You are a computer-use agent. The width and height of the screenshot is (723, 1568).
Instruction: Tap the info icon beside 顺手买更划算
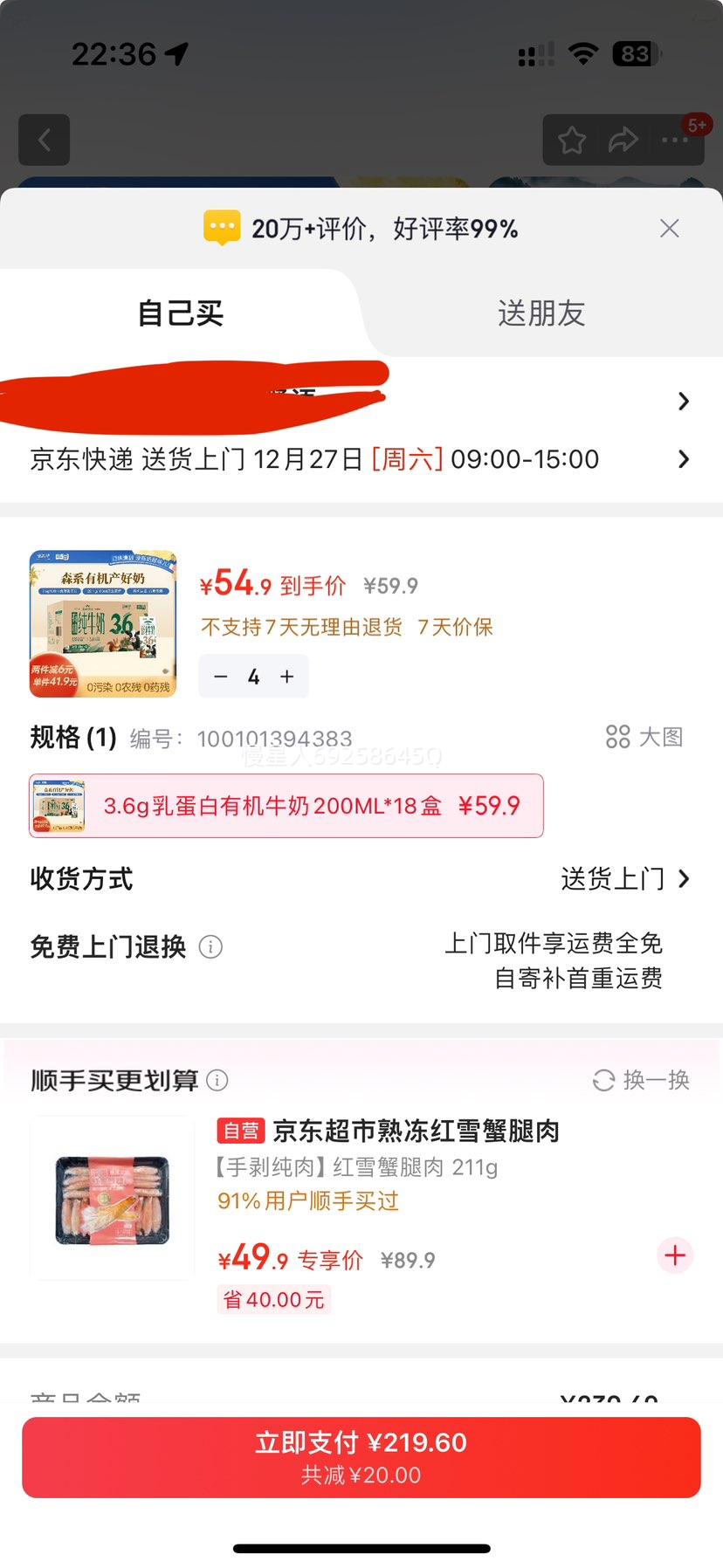pos(217,1080)
